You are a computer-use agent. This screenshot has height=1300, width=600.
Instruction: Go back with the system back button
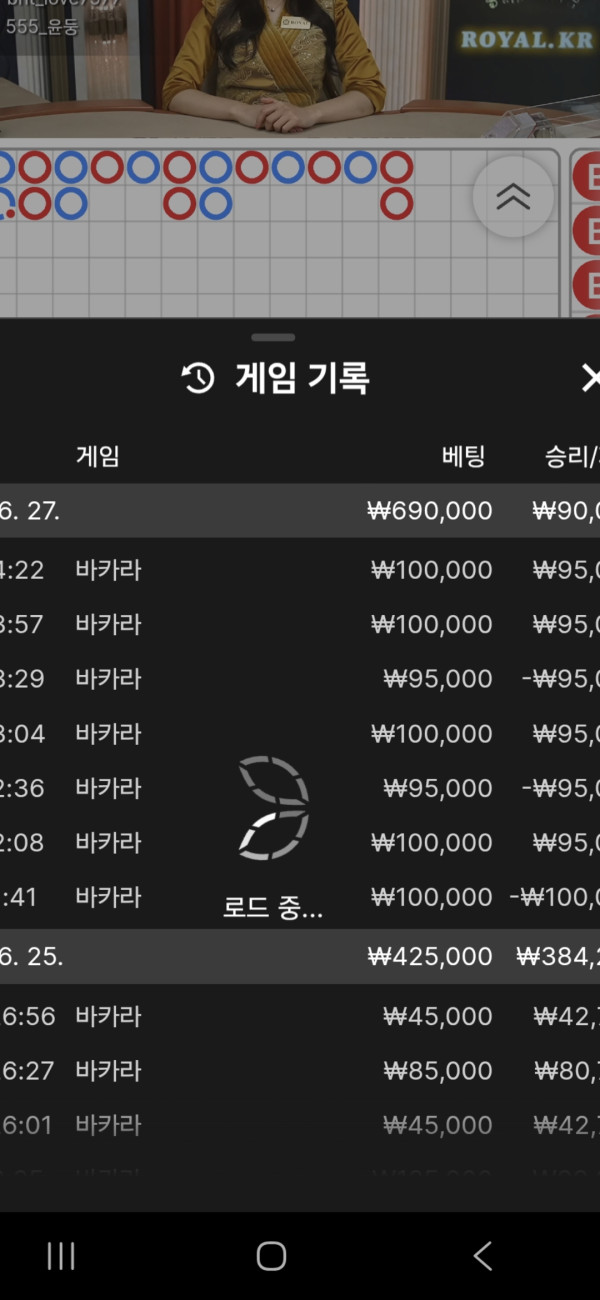click(483, 1256)
